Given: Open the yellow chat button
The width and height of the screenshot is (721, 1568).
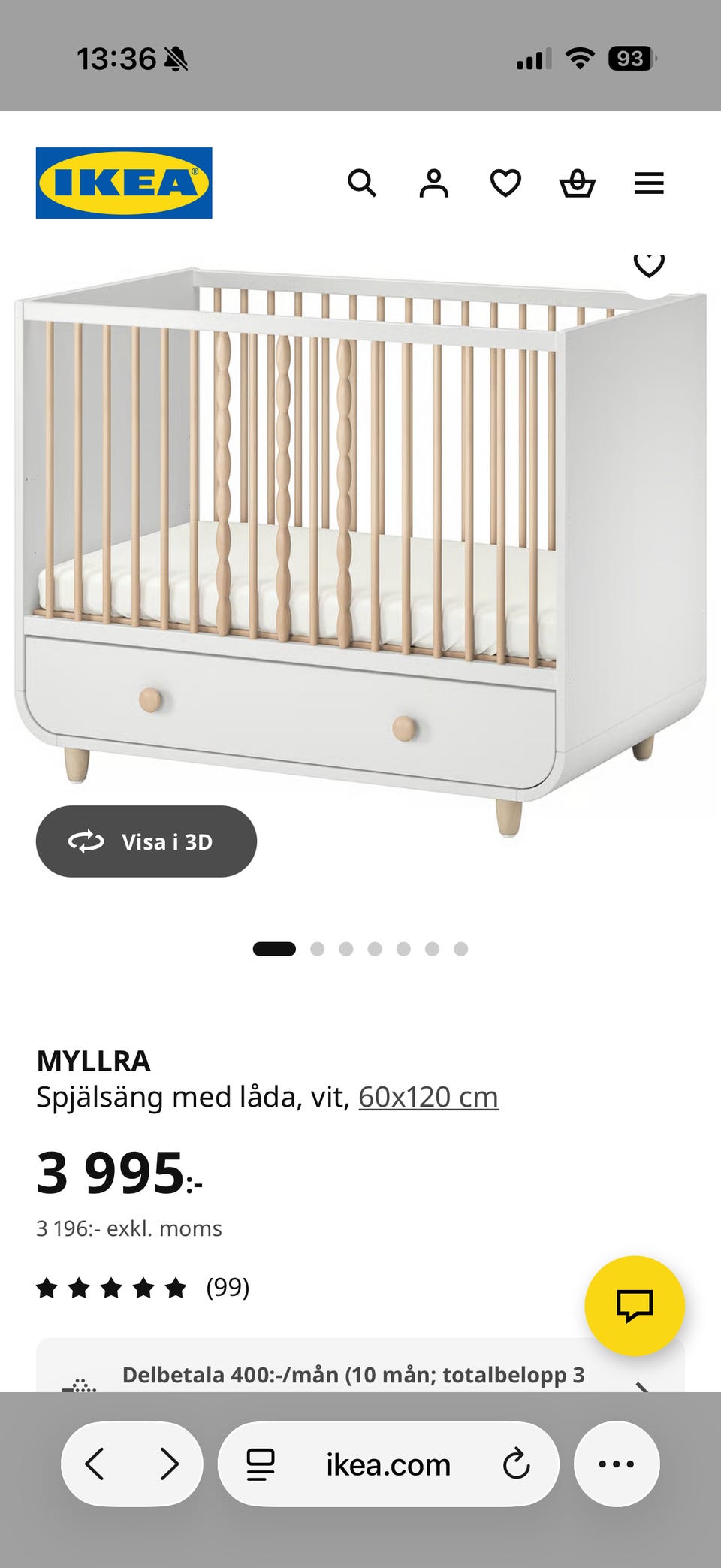Looking at the screenshot, I should coord(635,1306).
